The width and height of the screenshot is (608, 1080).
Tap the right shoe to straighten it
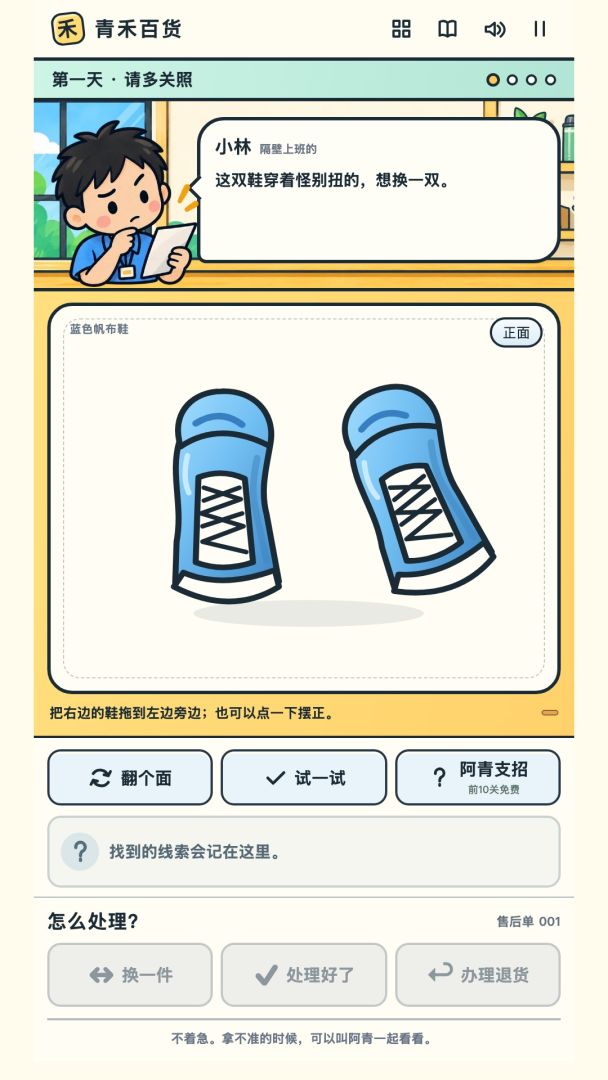(418, 489)
